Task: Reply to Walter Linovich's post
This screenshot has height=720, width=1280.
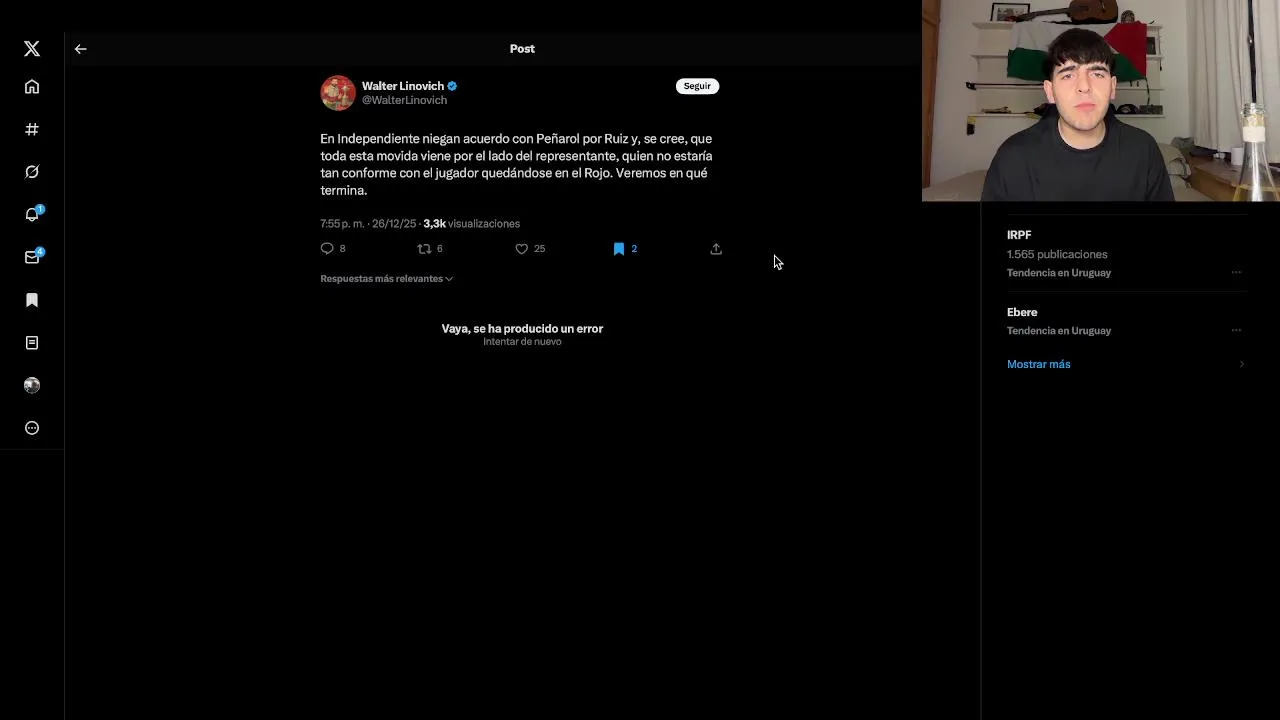Action: [327, 249]
